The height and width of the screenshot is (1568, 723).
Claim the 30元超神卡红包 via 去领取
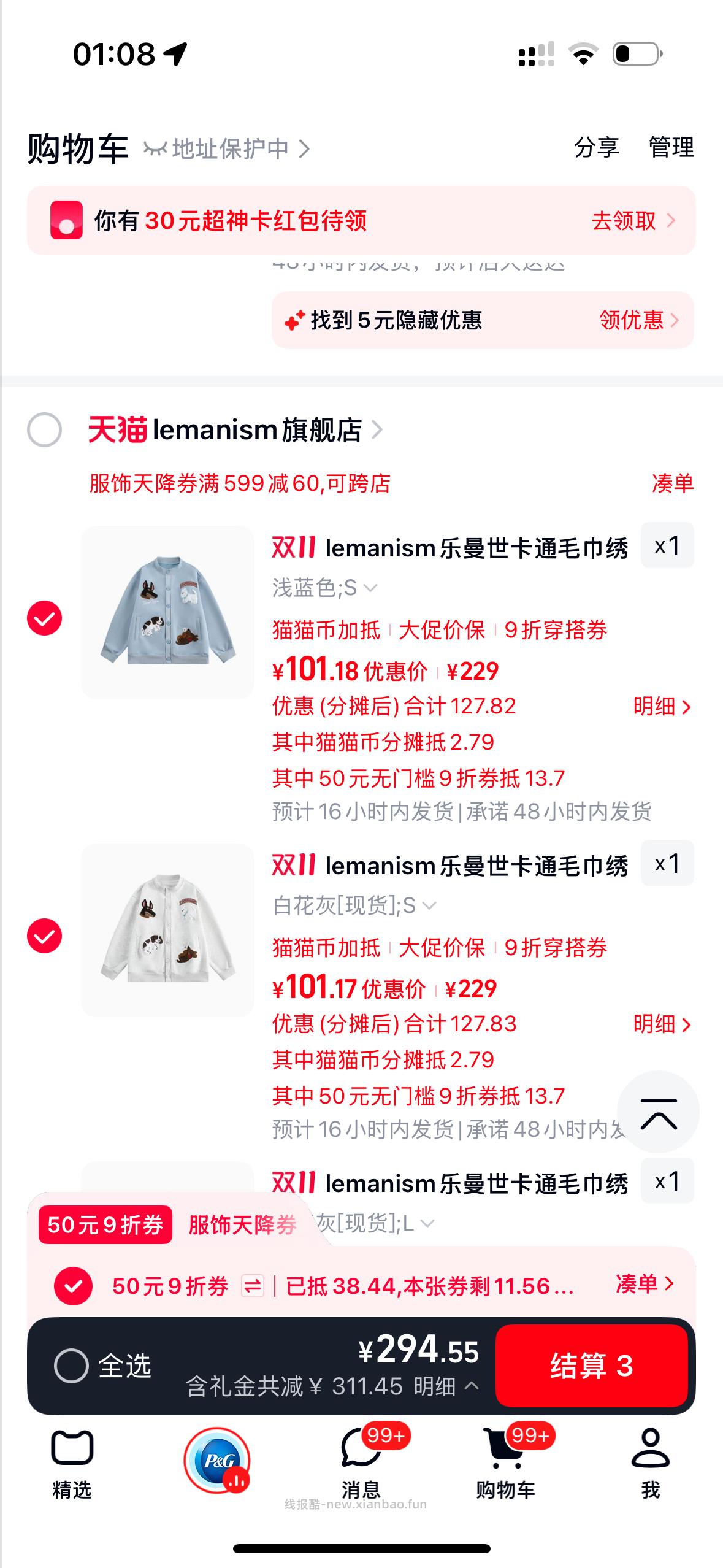click(x=632, y=221)
